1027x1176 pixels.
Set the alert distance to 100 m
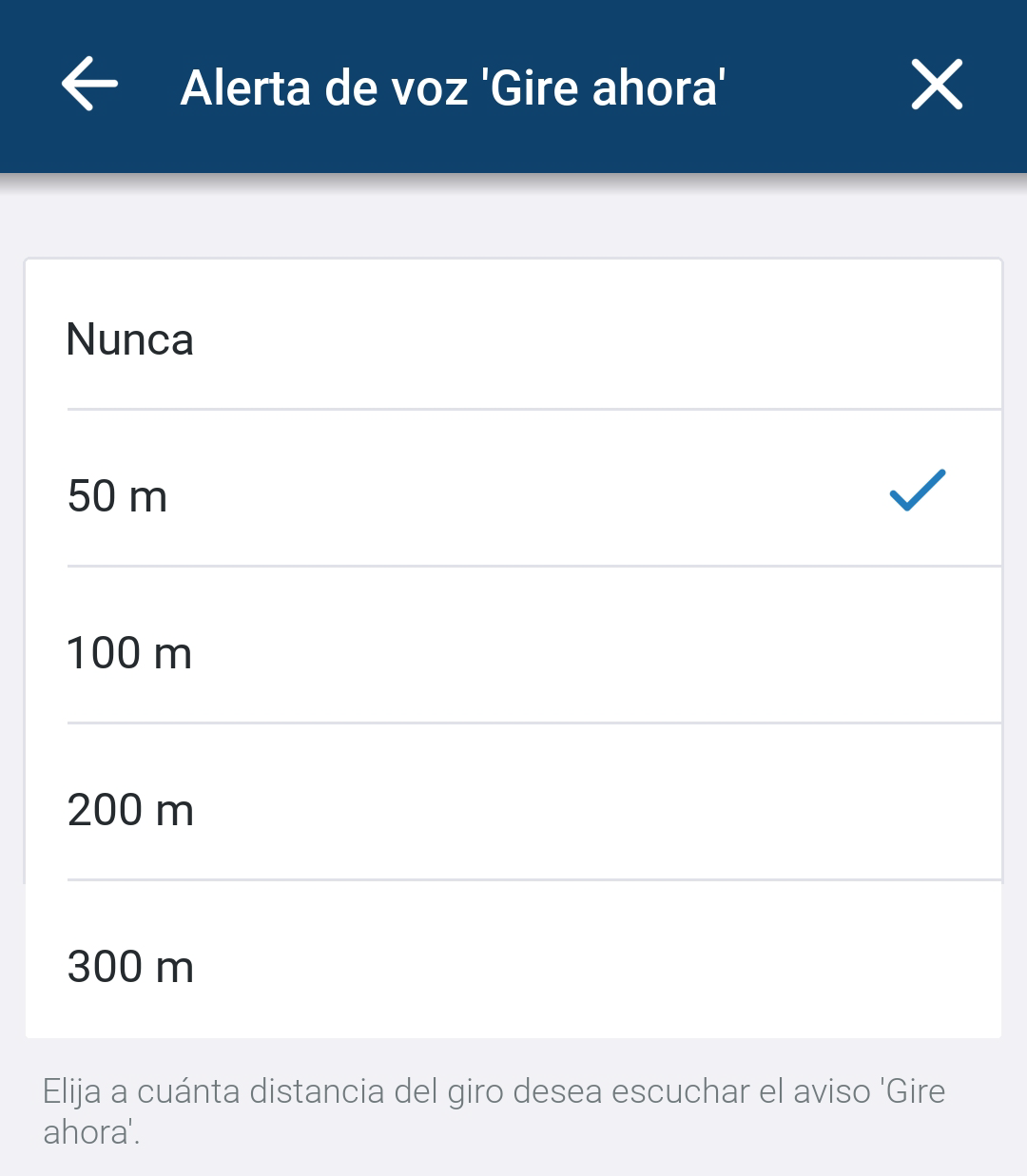tap(513, 652)
